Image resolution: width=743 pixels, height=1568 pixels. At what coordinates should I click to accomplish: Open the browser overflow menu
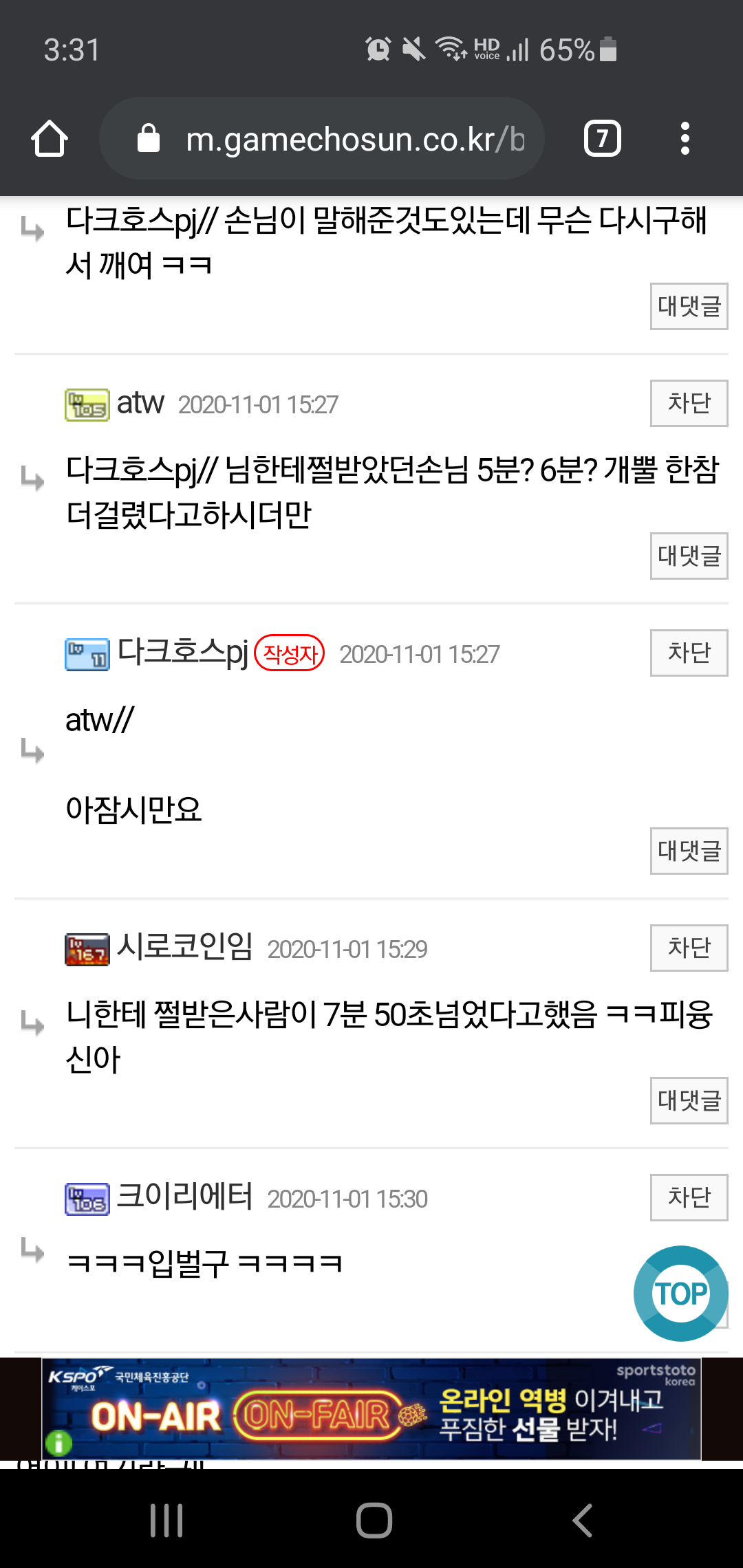pos(685,139)
